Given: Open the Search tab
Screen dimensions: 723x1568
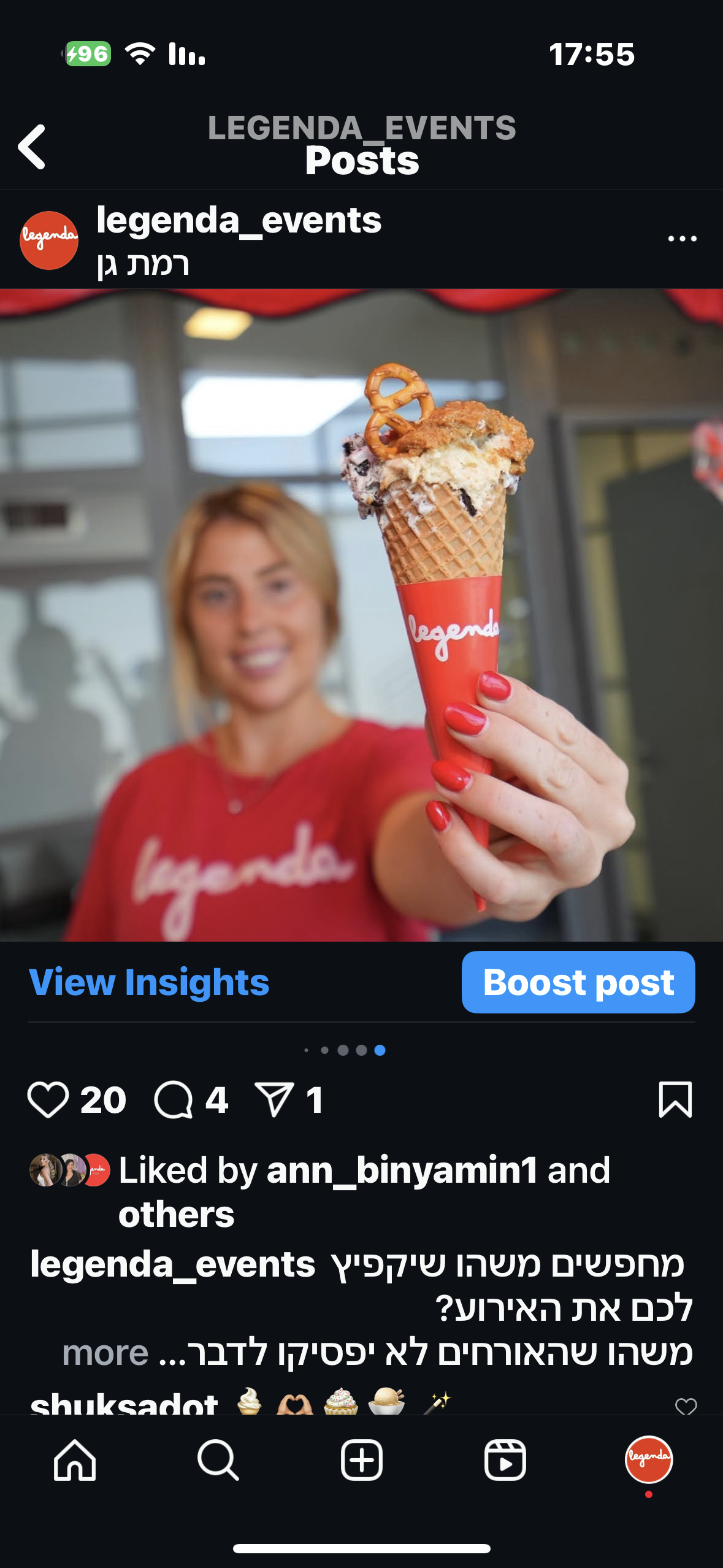Looking at the screenshot, I should [x=218, y=1460].
